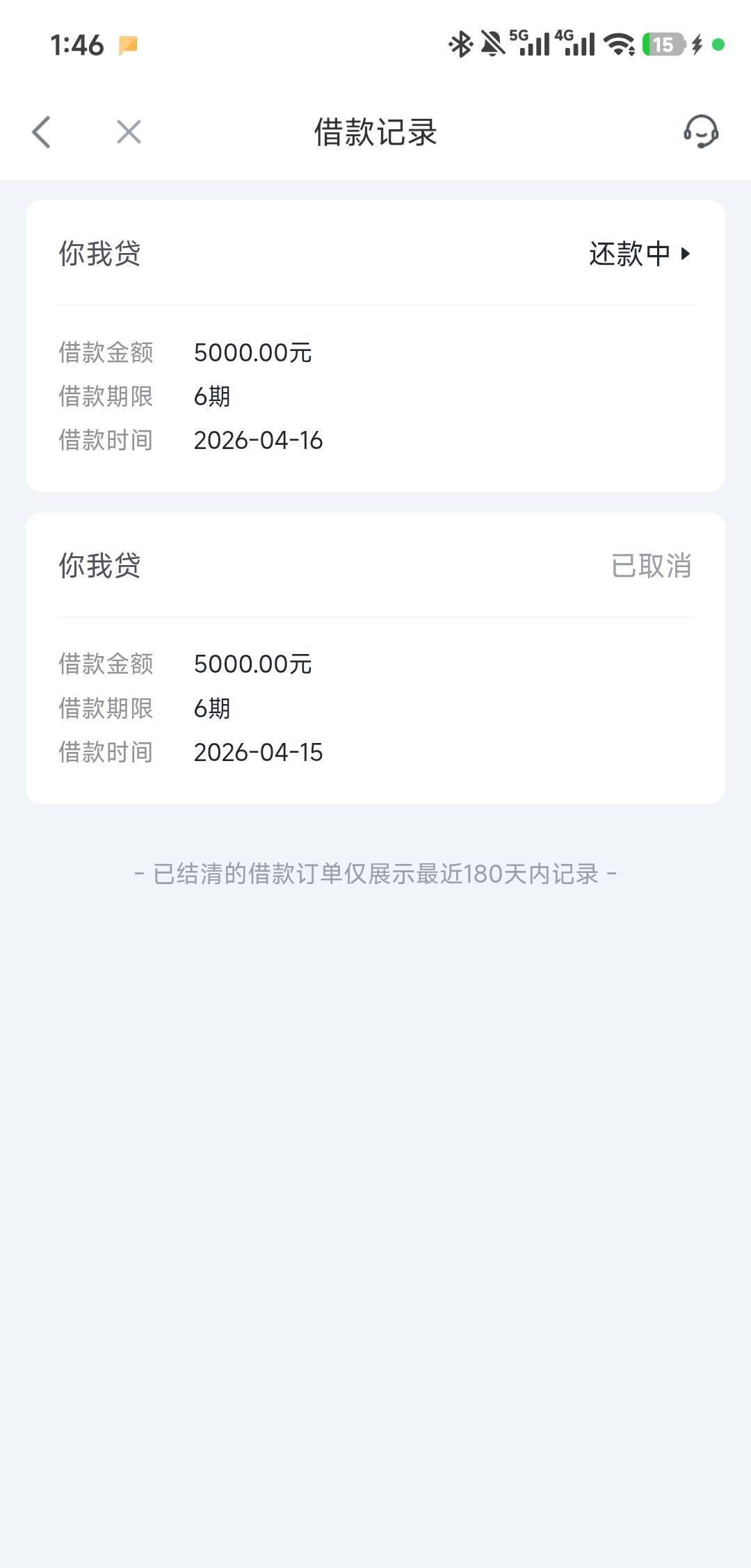
Task: Go back using the header arrow
Action: click(x=42, y=132)
